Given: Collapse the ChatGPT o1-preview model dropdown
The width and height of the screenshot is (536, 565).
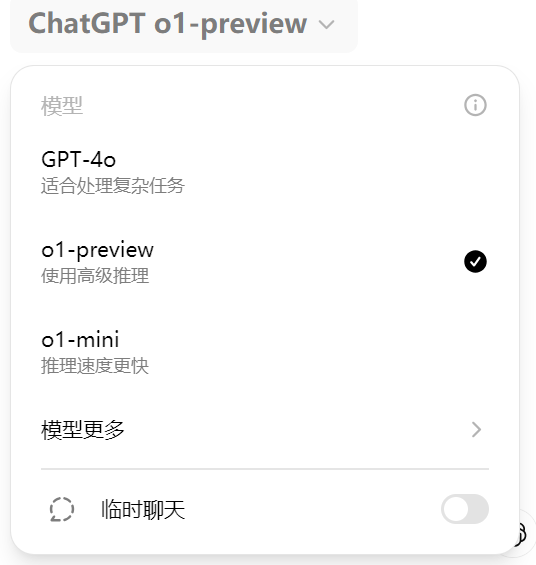Looking at the screenshot, I should [x=184, y=25].
